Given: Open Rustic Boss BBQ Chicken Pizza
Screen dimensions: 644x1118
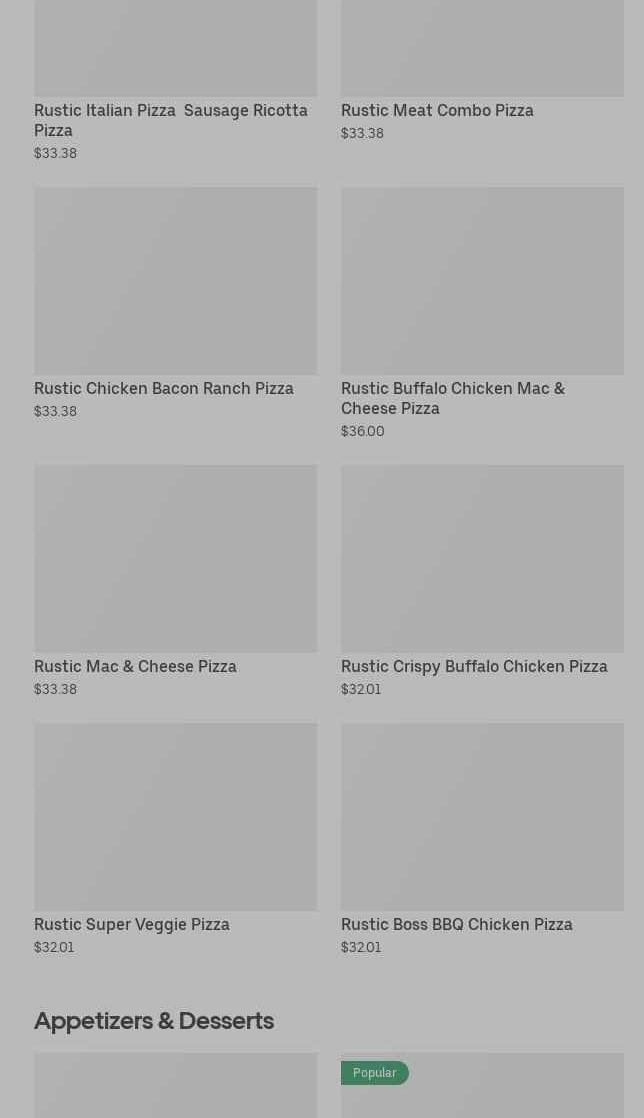Looking at the screenshot, I should pyautogui.click(x=482, y=839).
